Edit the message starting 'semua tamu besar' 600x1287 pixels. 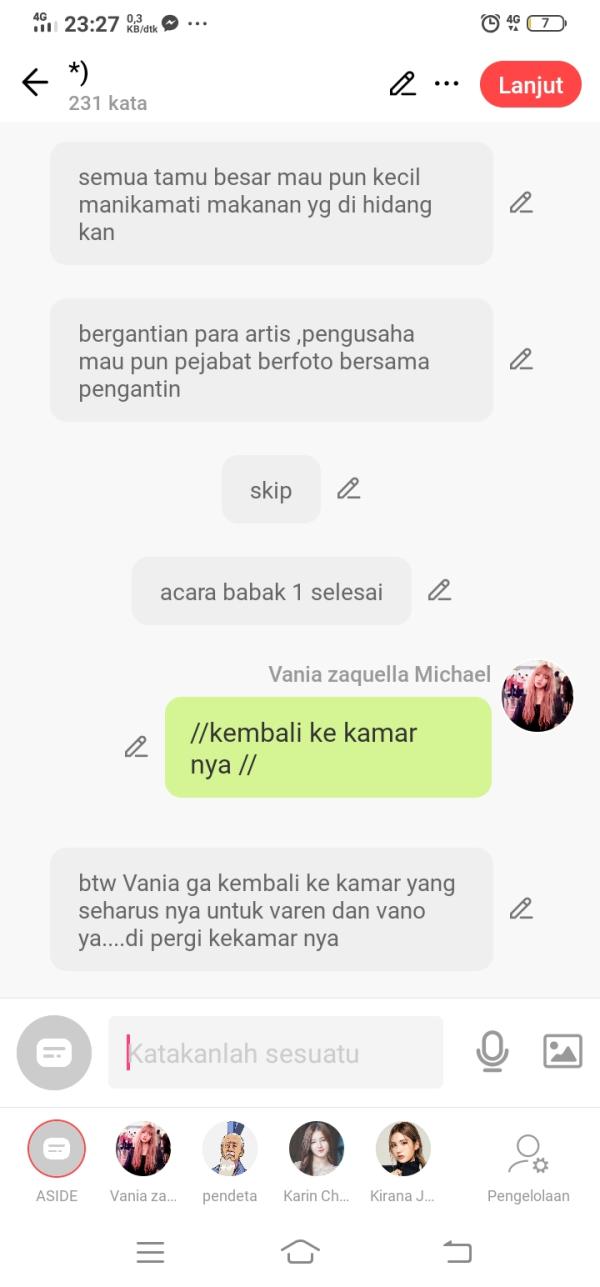point(520,203)
